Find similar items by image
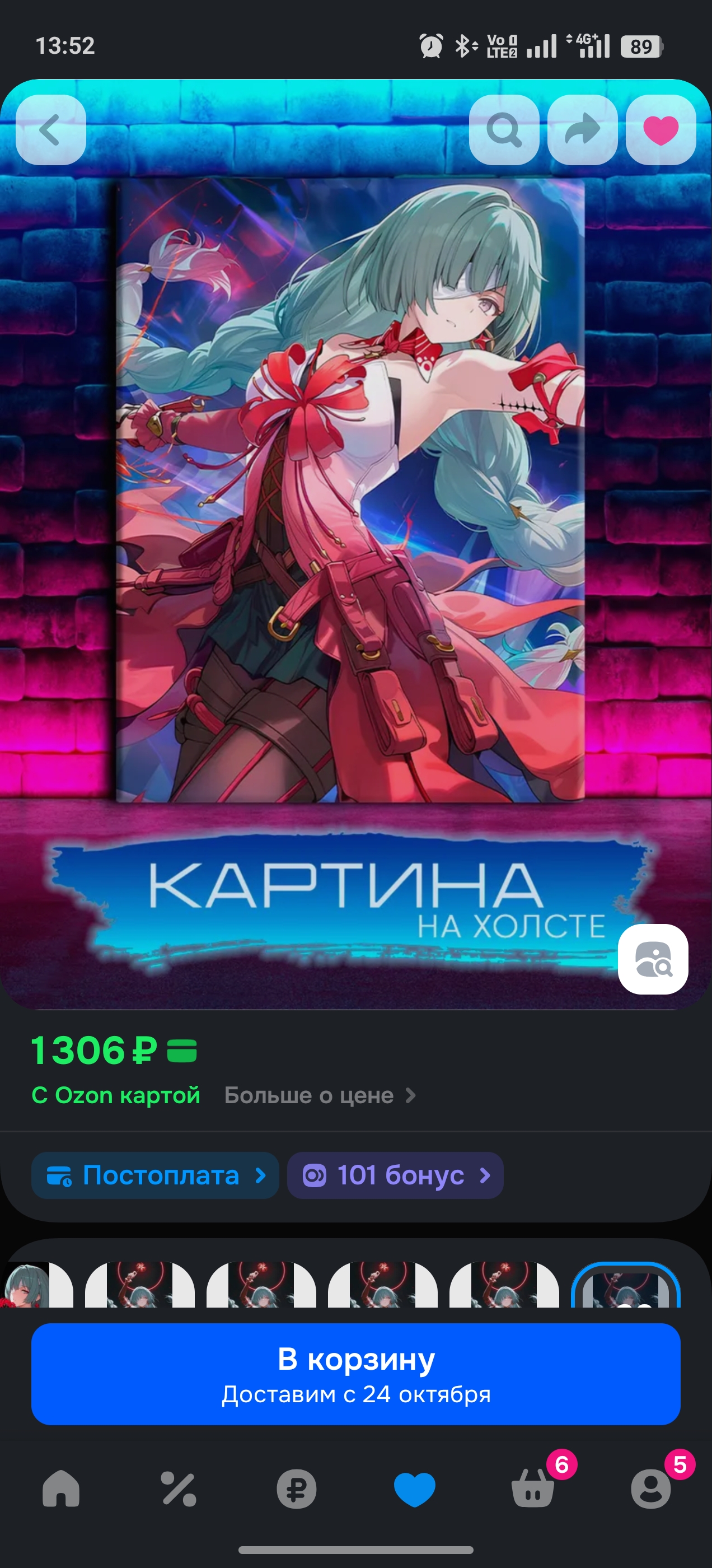Screen dimensions: 712x1568 [x=653, y=959]
